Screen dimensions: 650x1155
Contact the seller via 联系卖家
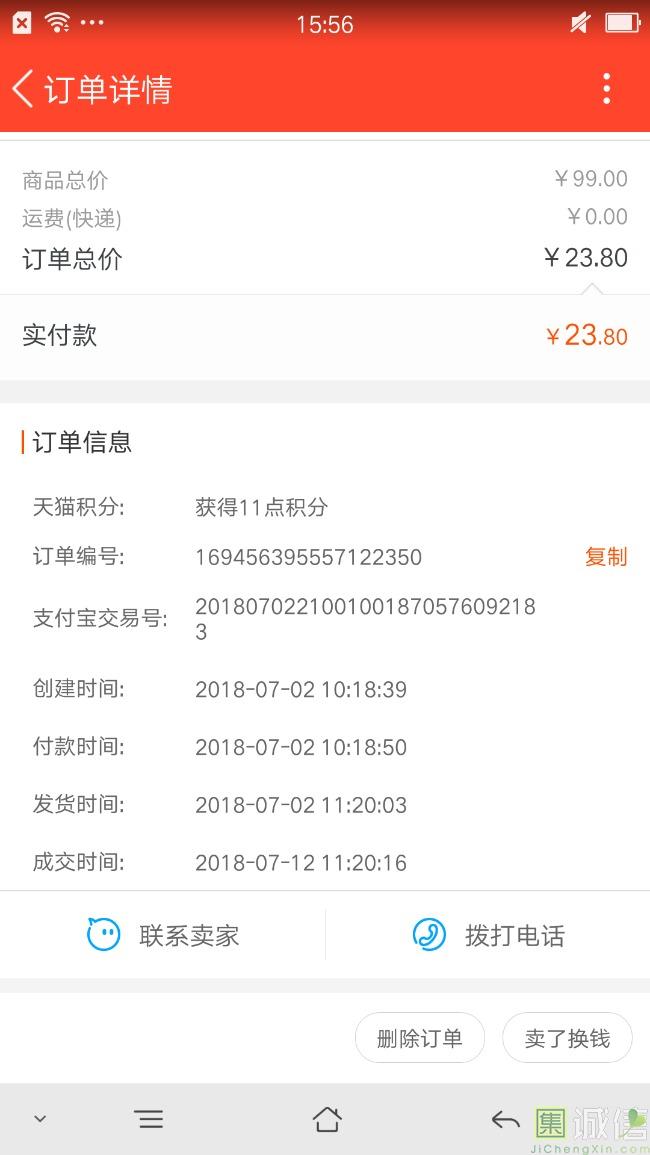(163, 936)
